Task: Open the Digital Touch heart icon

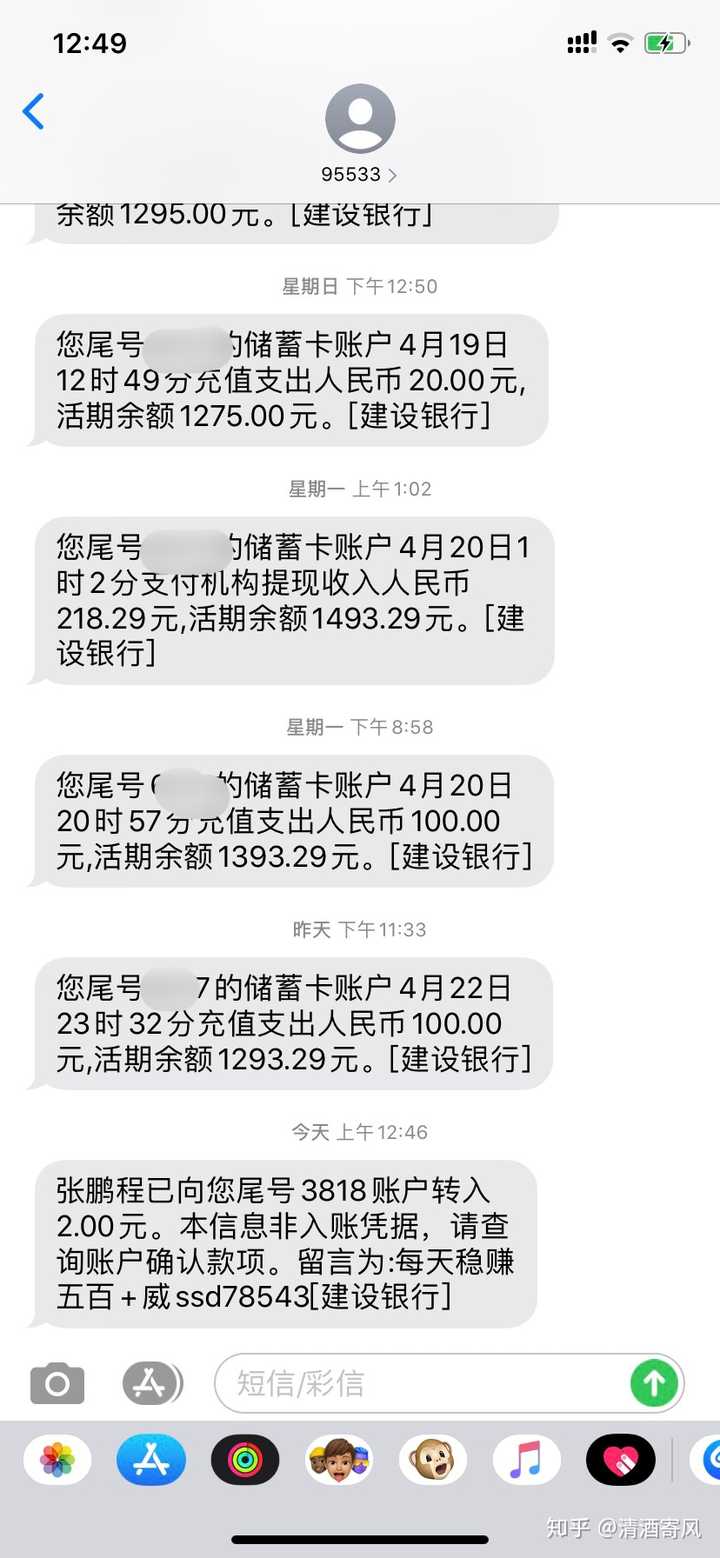Action: click(x=620, y=1460)
